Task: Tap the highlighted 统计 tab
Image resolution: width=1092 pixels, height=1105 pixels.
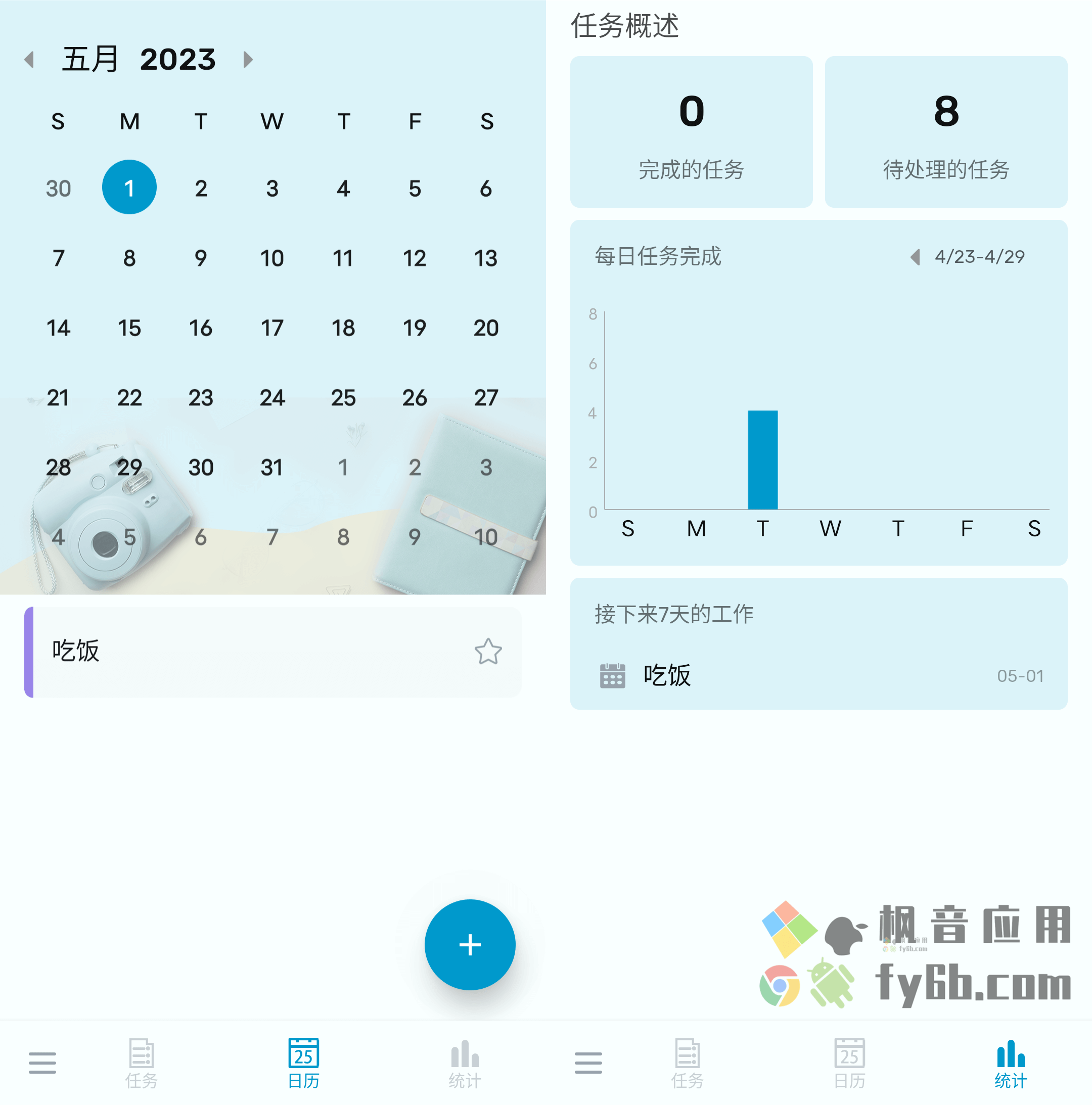Action: tap(1010, 1063)
